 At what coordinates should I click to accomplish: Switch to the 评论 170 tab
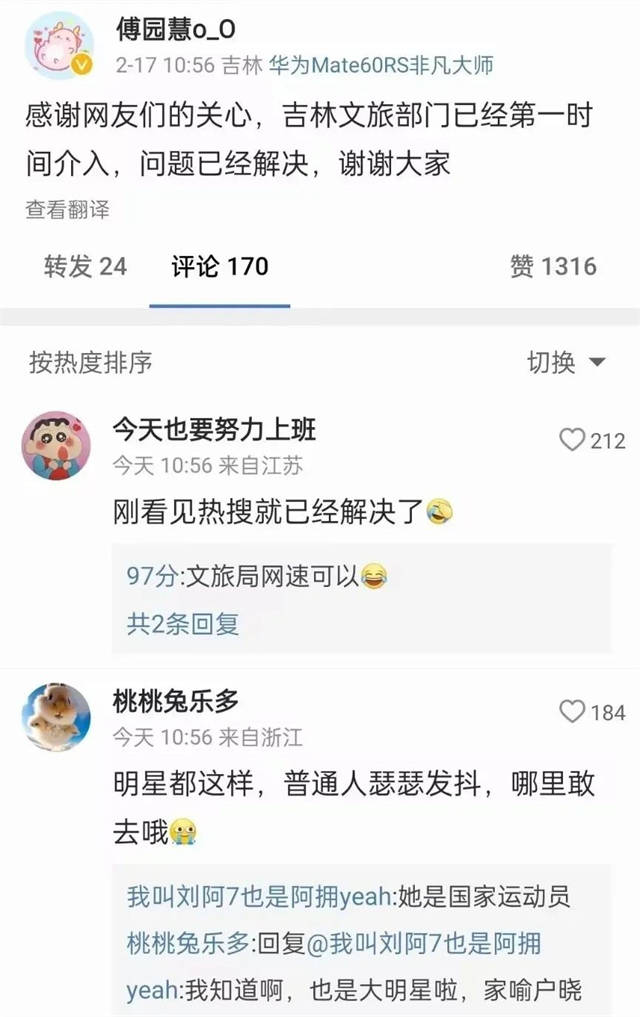tap(220, 266)
